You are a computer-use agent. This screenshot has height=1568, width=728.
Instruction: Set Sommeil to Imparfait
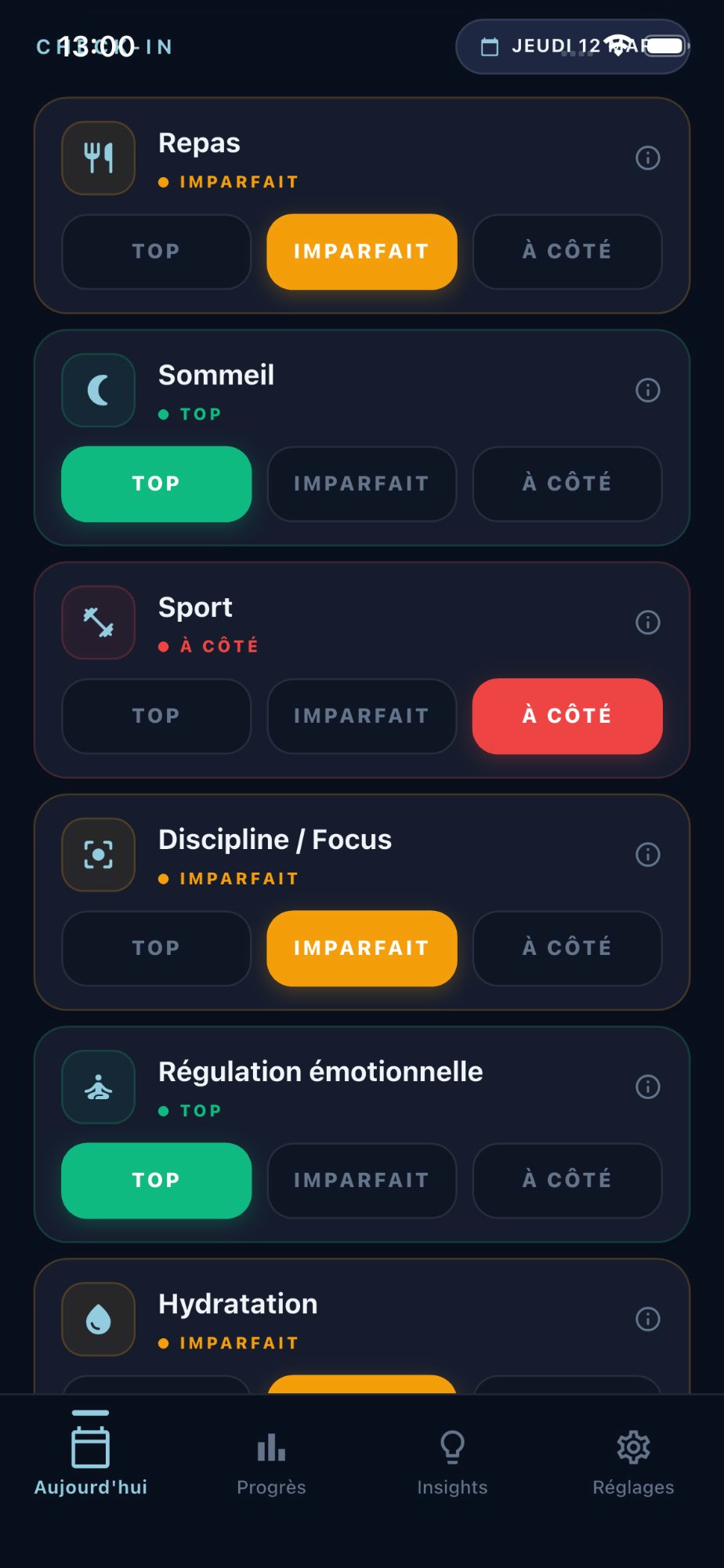361,484
